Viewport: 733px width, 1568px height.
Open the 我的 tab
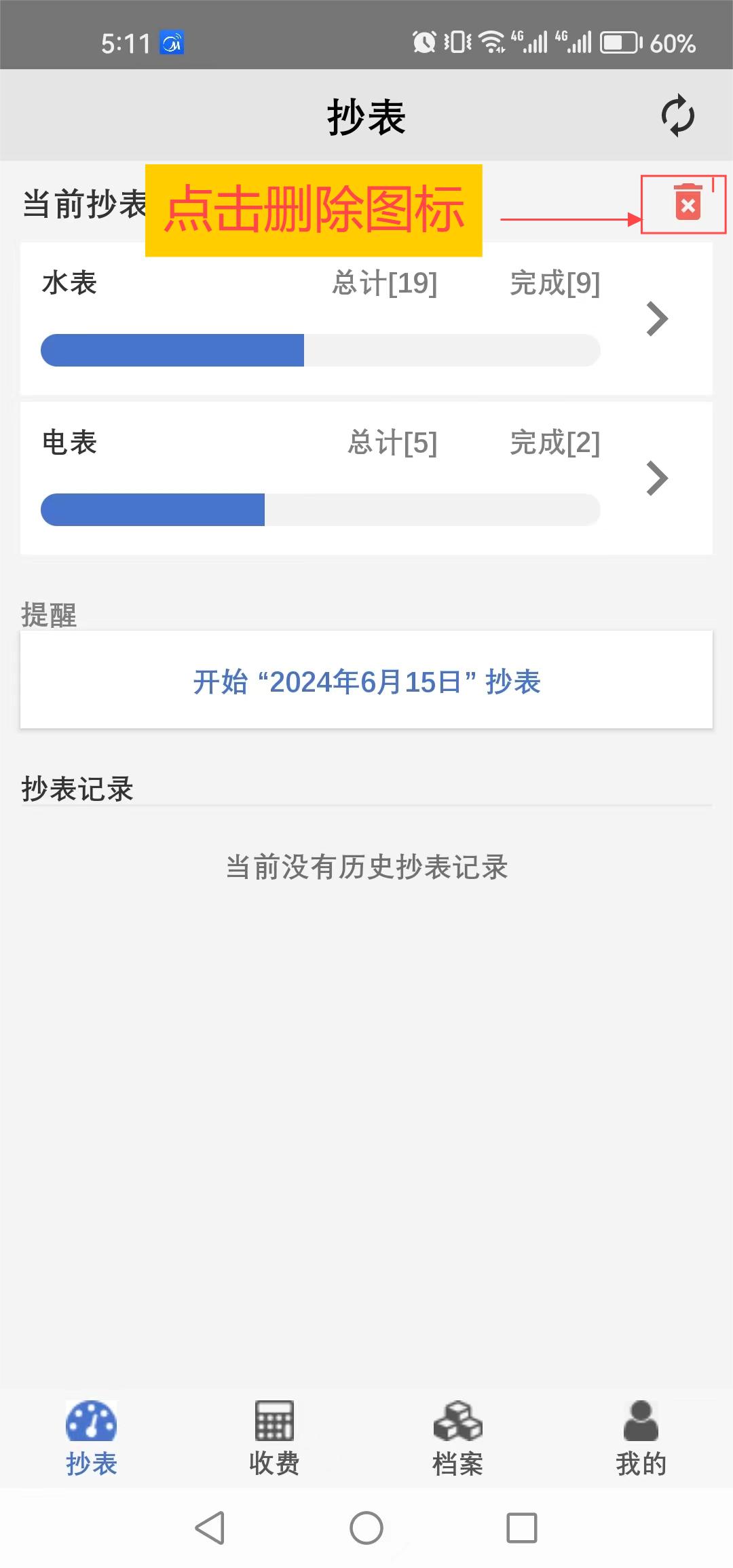641,1438
